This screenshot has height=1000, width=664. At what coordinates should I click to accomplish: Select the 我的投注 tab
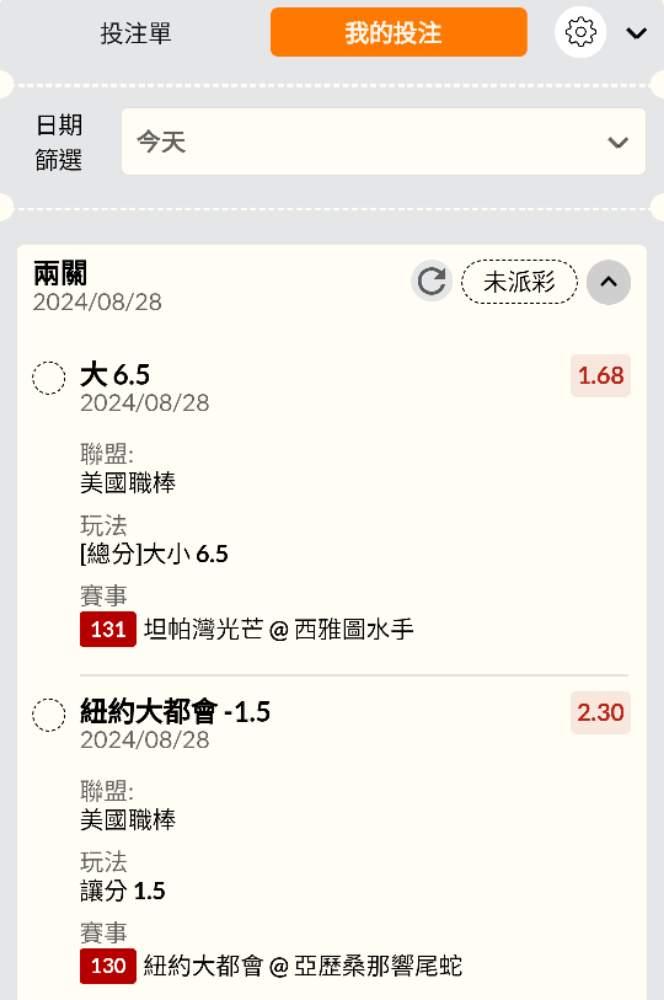point(398,33)
